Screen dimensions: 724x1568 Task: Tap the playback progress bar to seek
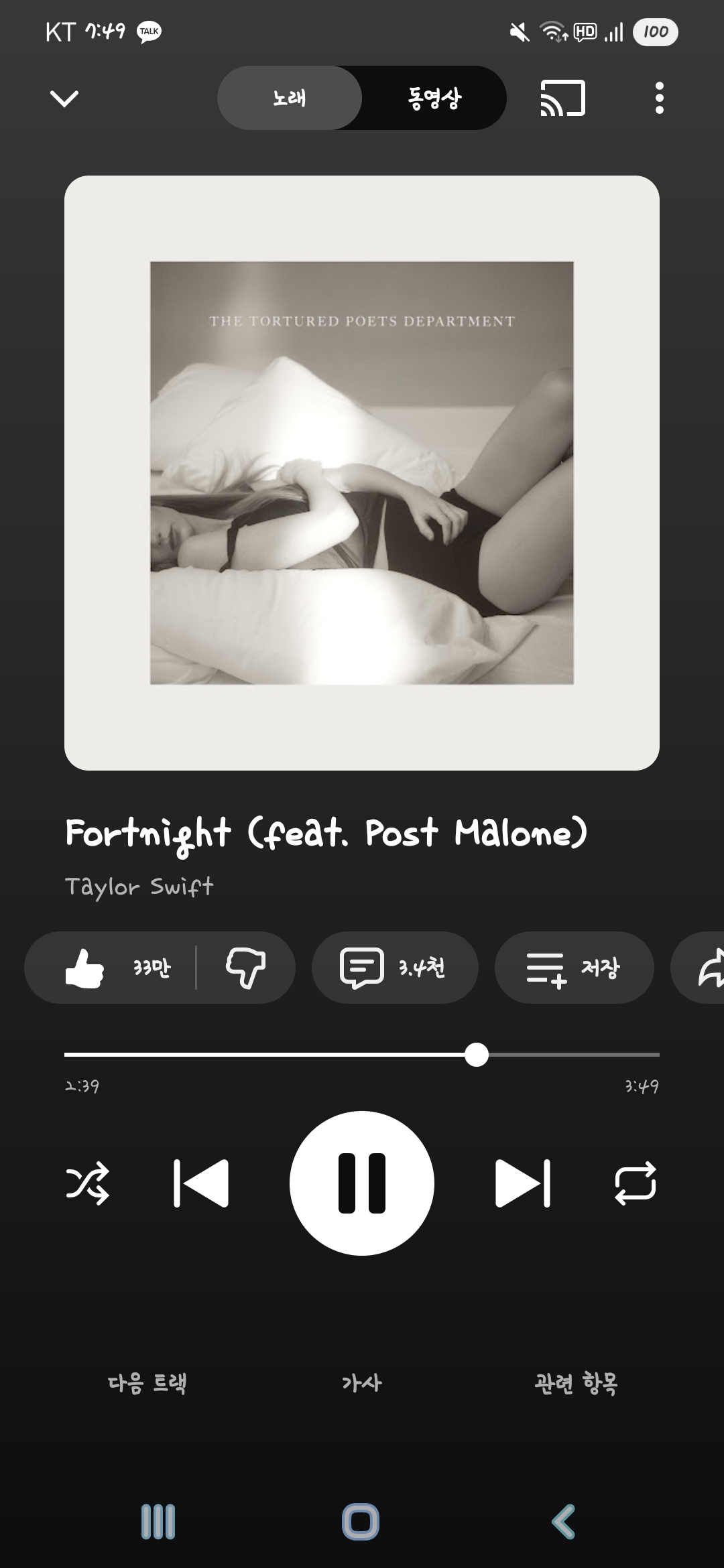click(362, 1055)
